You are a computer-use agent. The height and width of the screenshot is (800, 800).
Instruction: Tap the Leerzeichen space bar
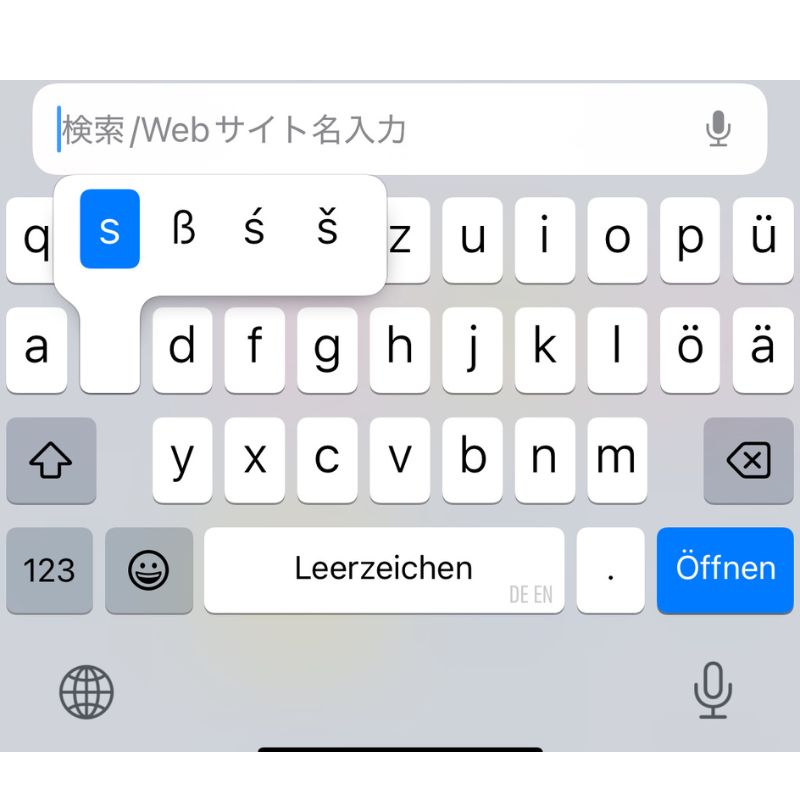pyautogui.click(x=383, y=569)
